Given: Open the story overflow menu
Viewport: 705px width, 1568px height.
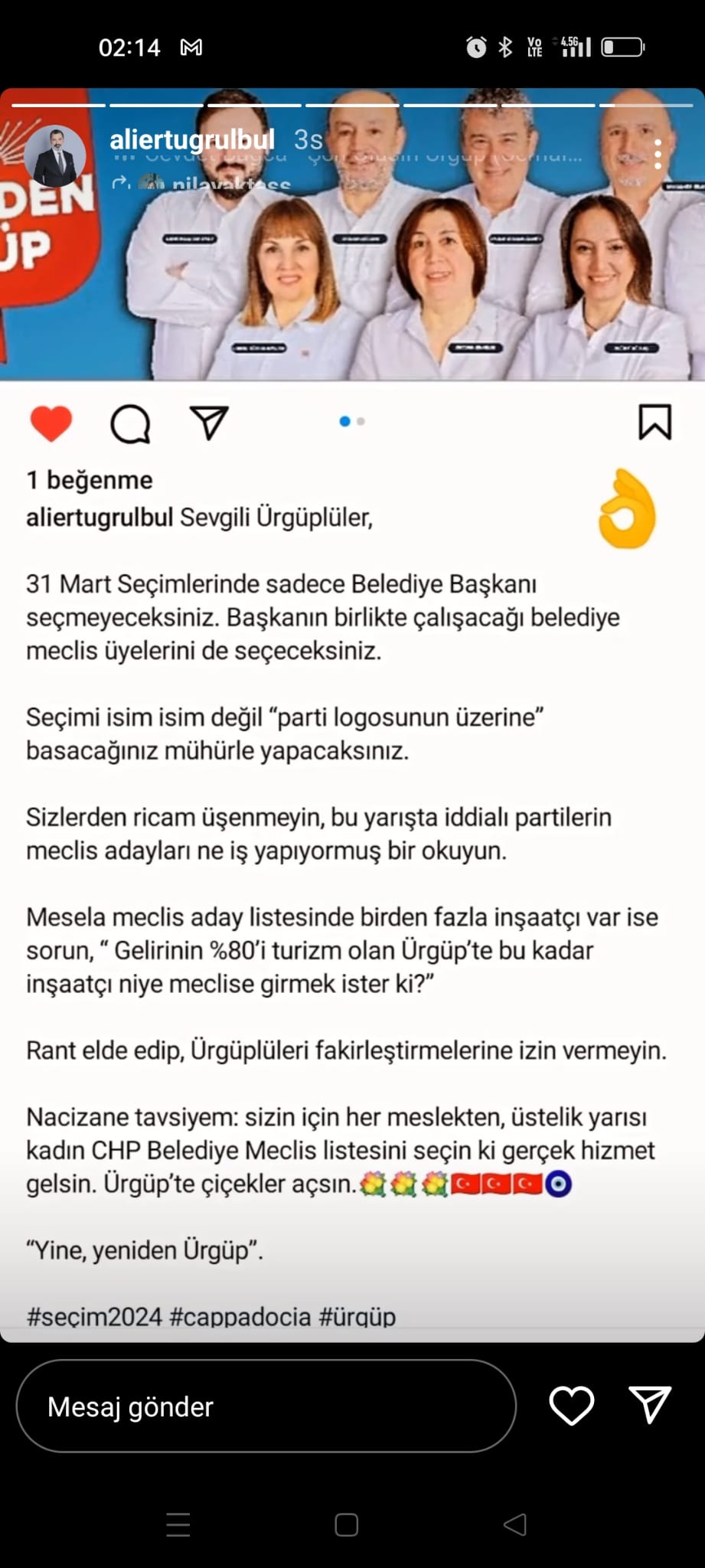Looking at the screenshot, I should (658, 154).
